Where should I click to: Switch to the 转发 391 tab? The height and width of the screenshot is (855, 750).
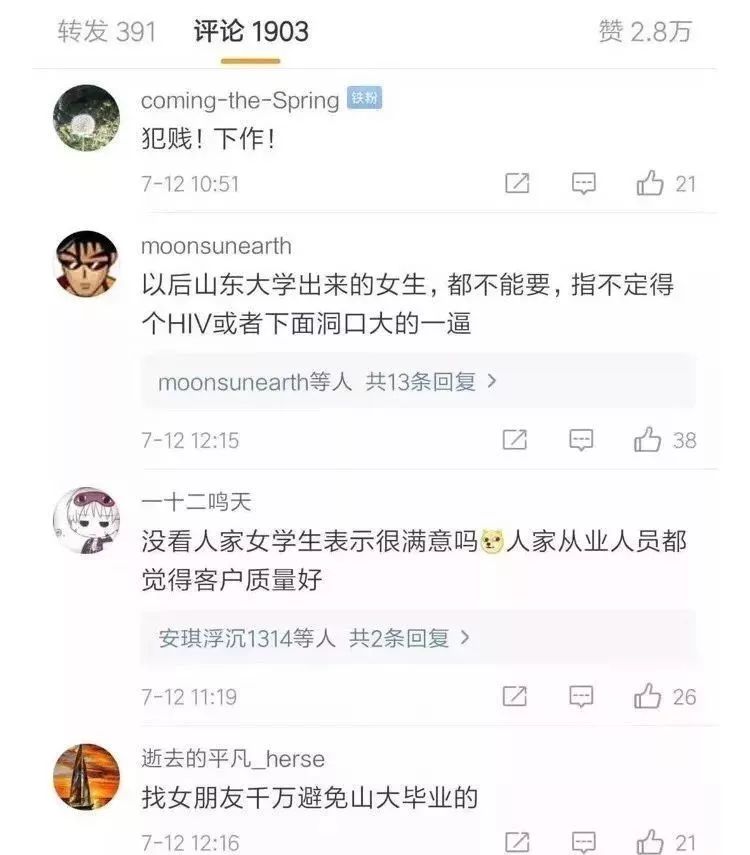pyautogui.click(x=107, y=32)
